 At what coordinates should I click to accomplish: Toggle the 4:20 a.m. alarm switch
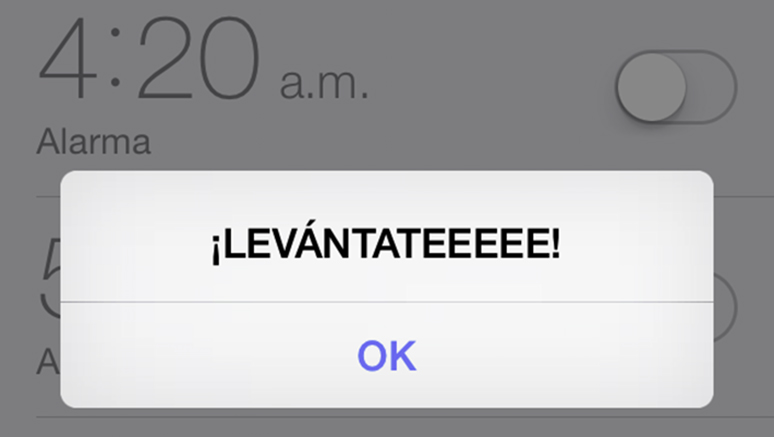[x=675, y=87]
